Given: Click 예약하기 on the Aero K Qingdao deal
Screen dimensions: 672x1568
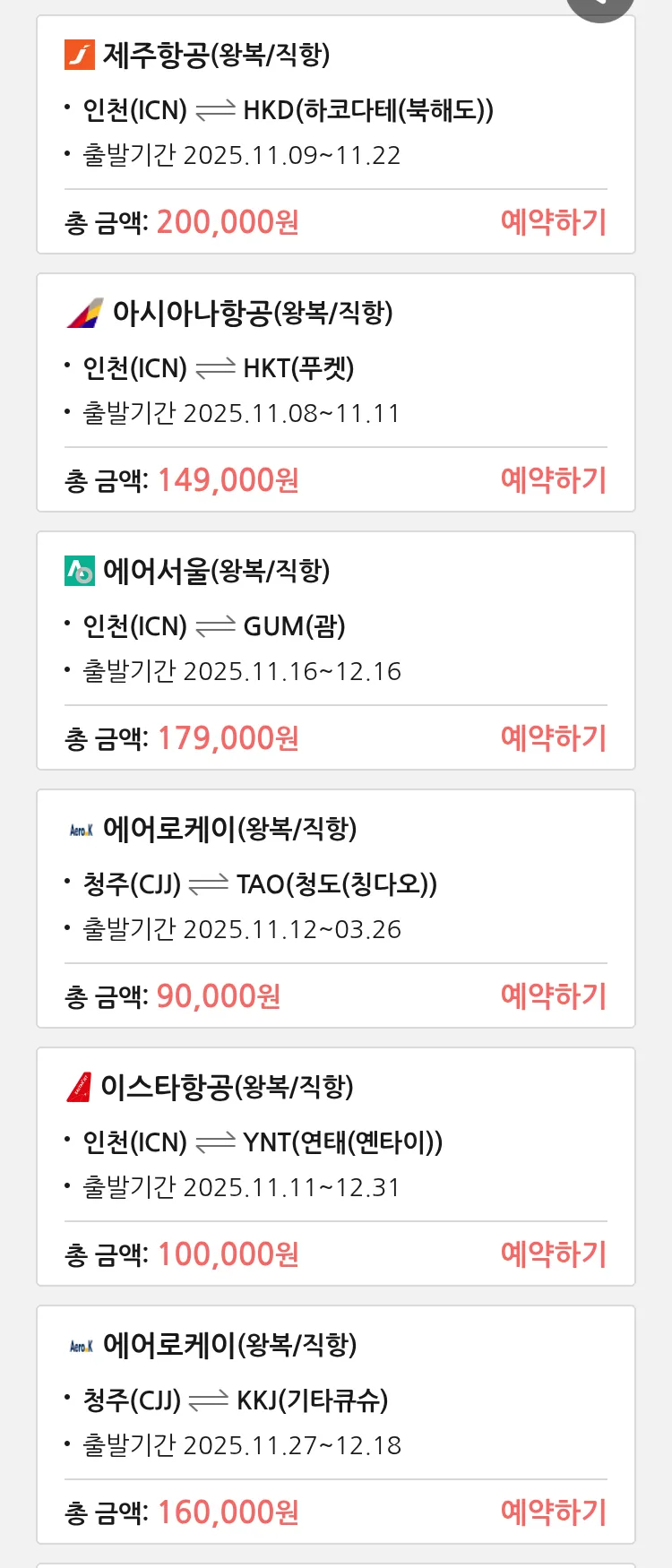Looking at the screenshot, I should 554,995.
